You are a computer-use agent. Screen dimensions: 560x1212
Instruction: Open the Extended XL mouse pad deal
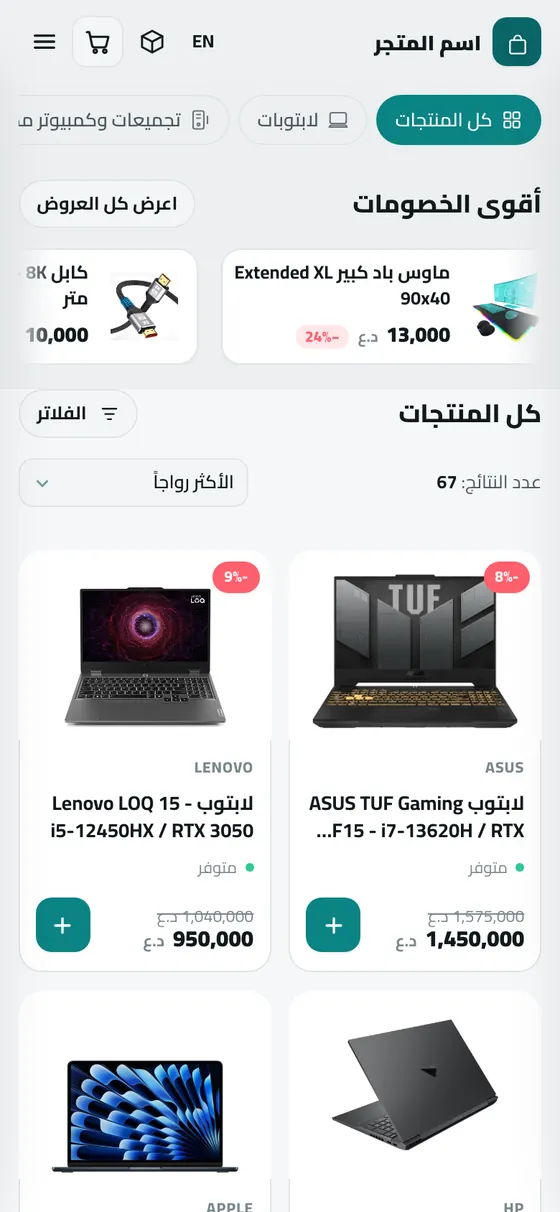pyautogui.click(x=383, y=306)
